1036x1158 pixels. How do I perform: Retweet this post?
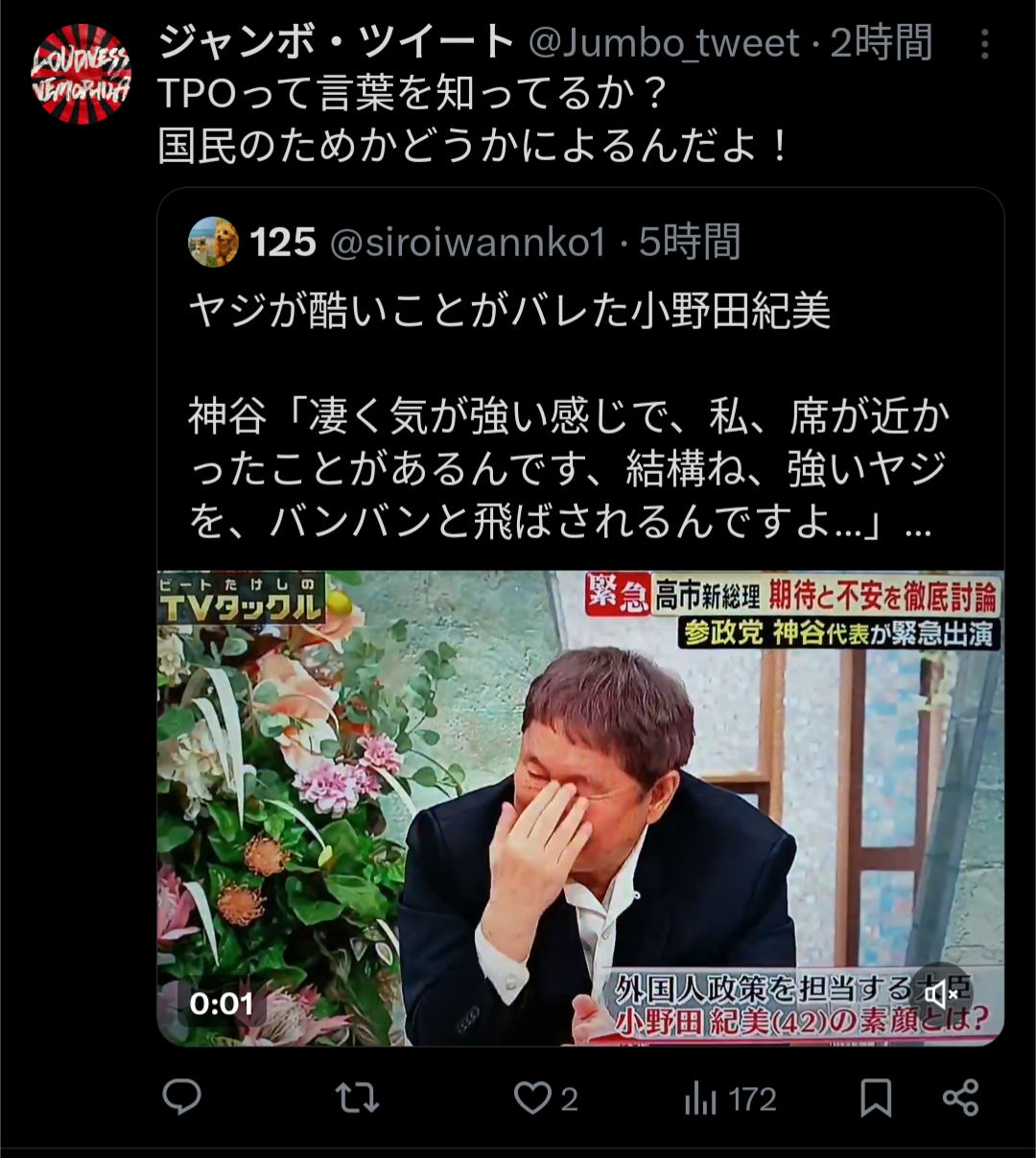[x=357, y=1098]
